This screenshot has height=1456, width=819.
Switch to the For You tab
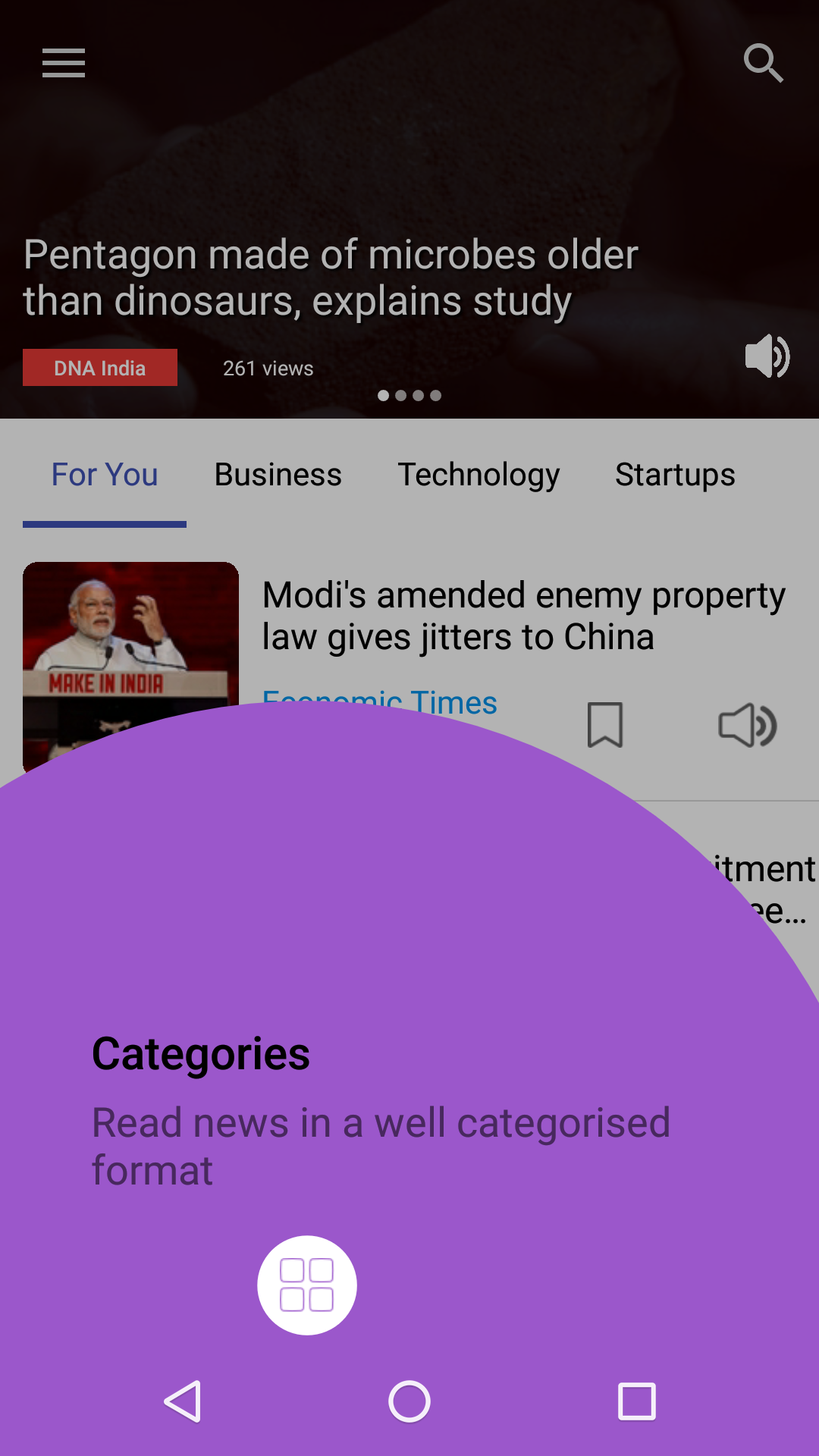[105, 475]
